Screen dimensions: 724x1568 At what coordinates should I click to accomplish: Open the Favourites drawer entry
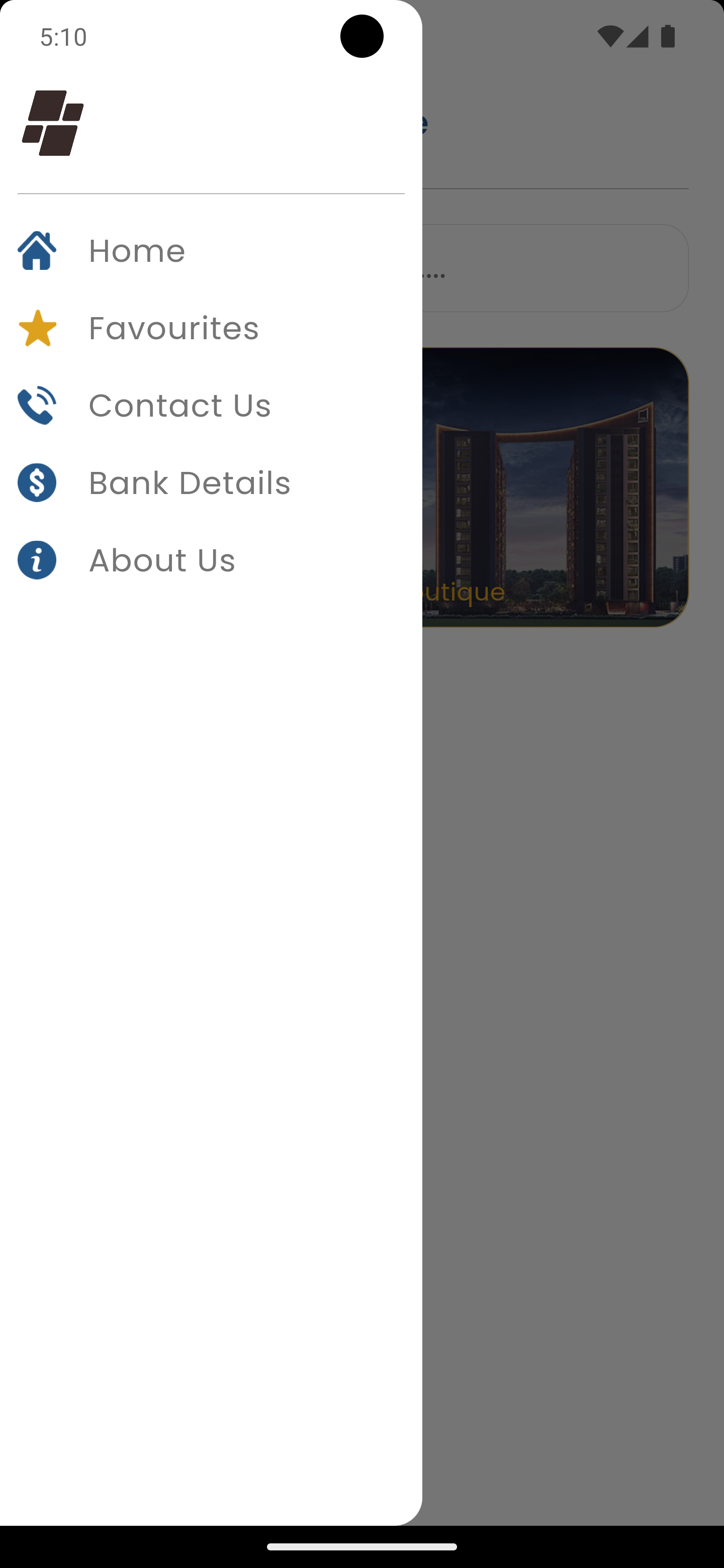tap(173, 328)
